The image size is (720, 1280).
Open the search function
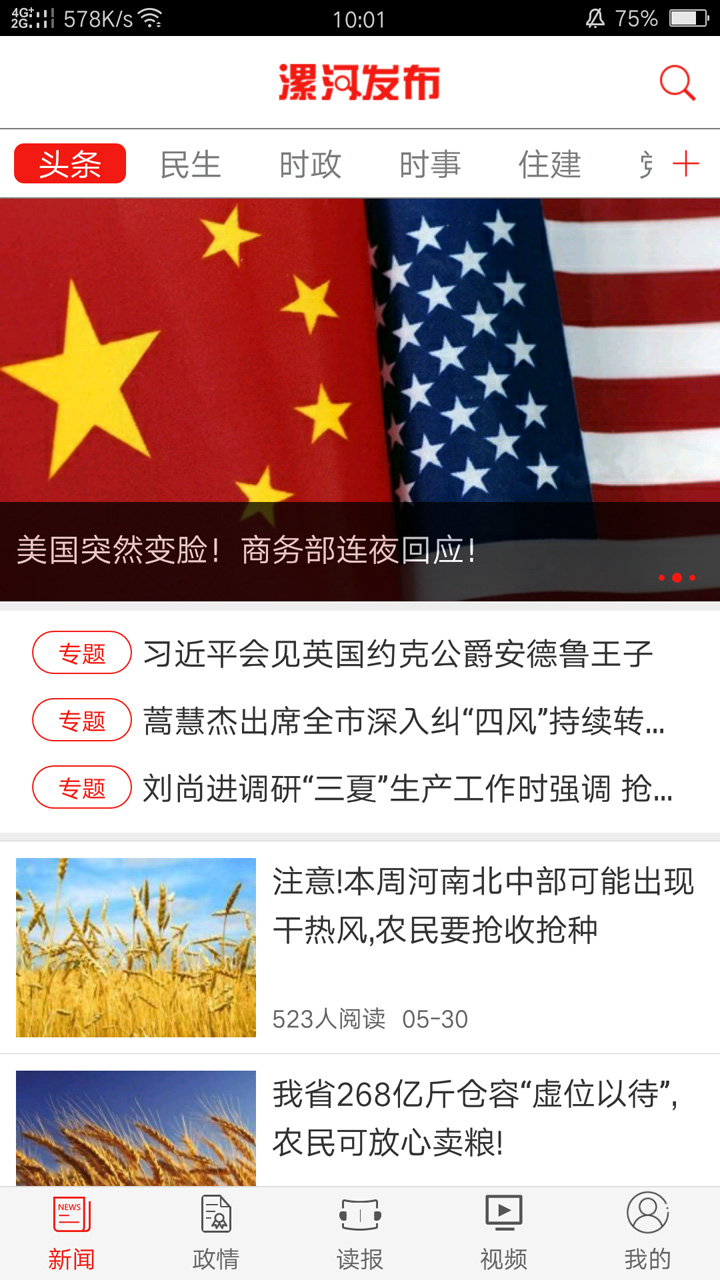677,82
